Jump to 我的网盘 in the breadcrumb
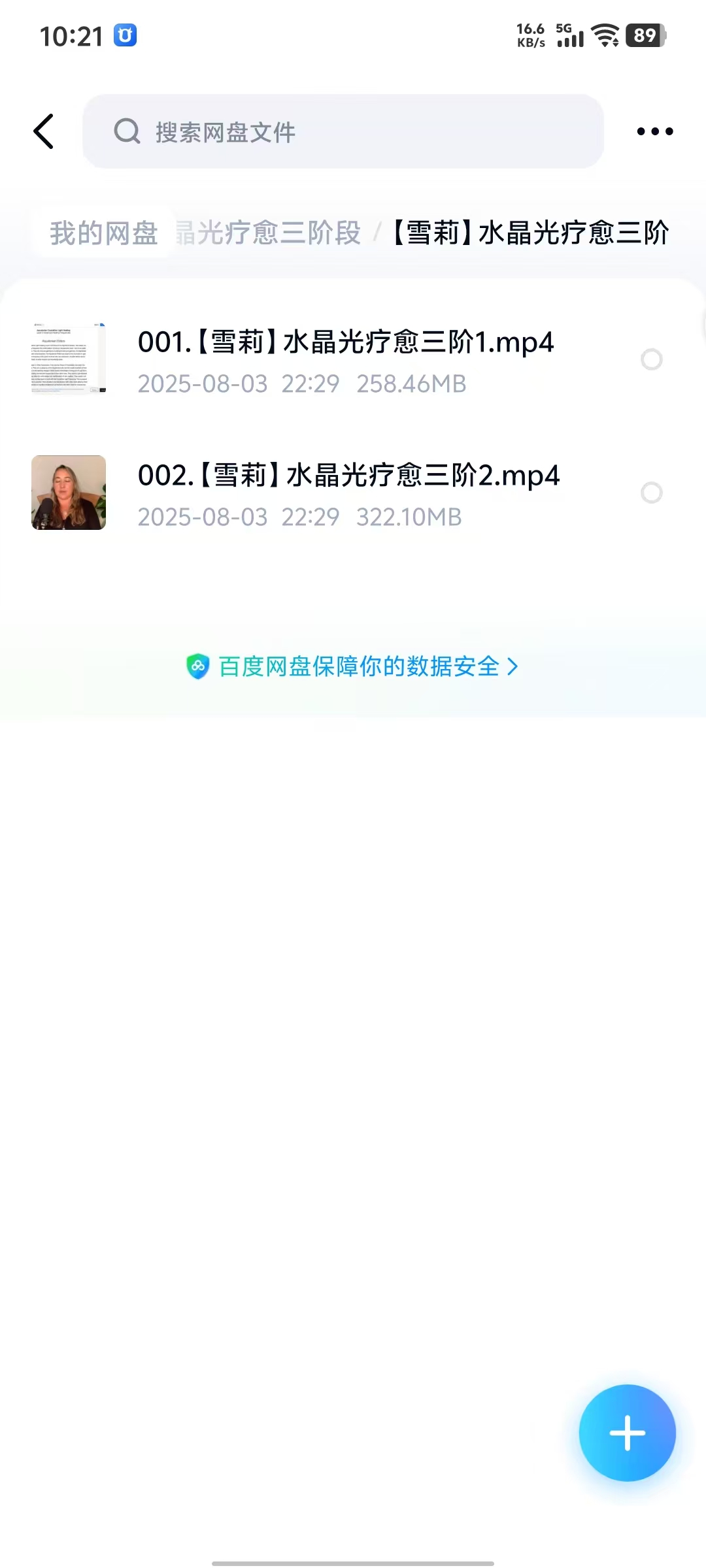This screenshot has width=706, height=1568. pyautogui.click(x=104, y=233)
